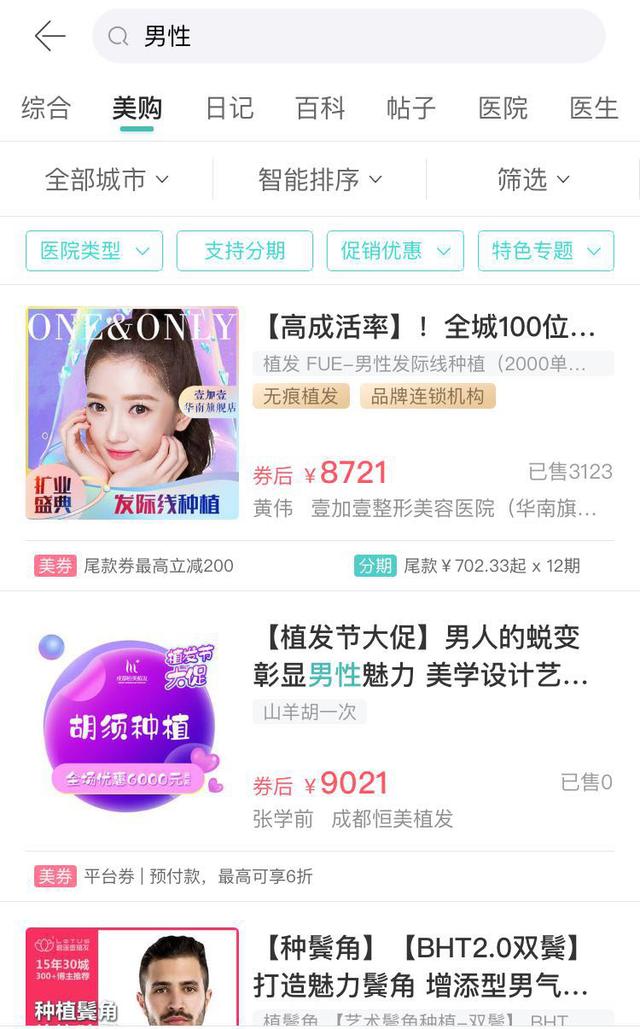Switch to the 医院 tab

pos(503,108)
